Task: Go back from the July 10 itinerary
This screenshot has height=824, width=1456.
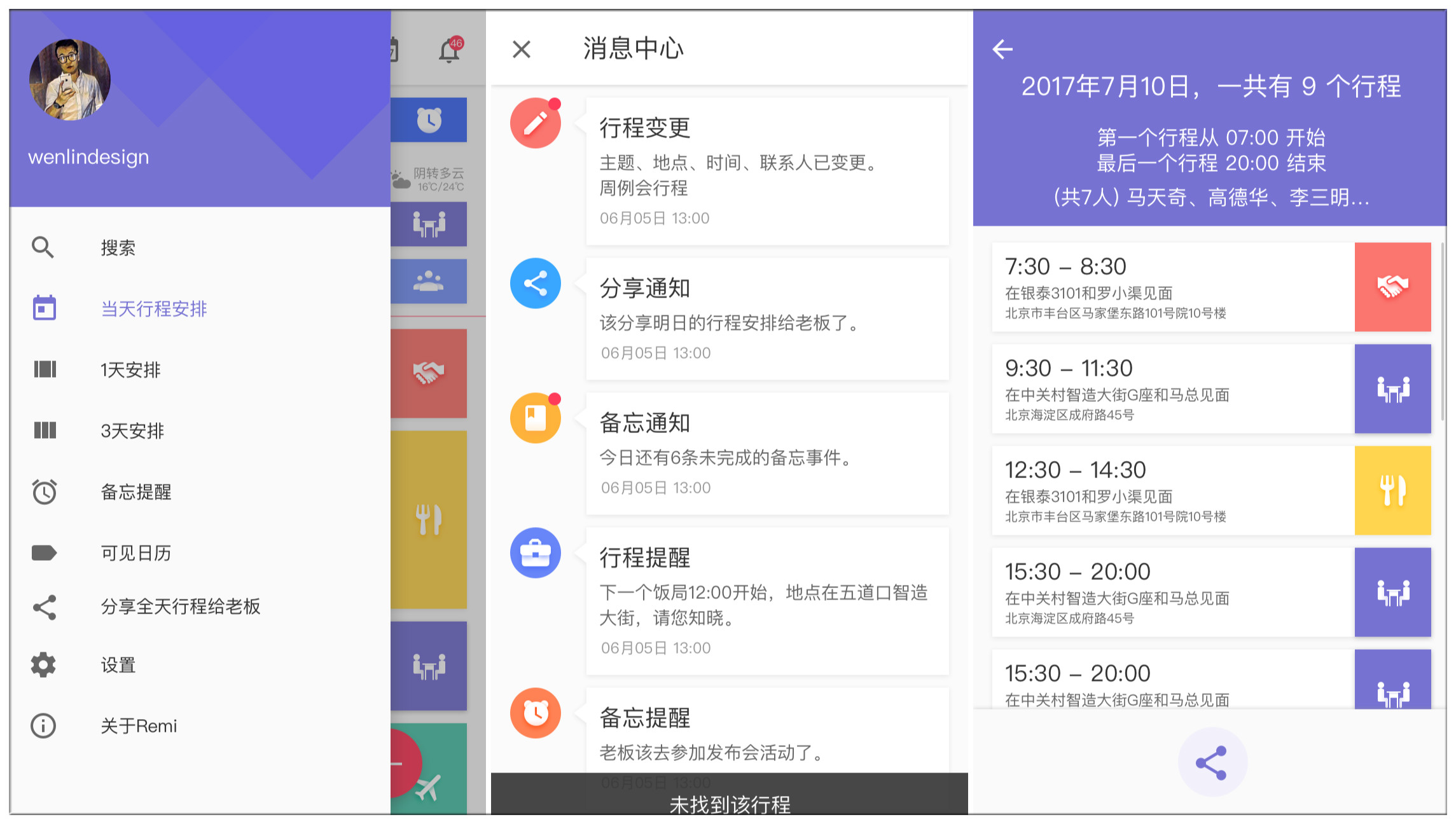Action: click(x=1002, y=49)
